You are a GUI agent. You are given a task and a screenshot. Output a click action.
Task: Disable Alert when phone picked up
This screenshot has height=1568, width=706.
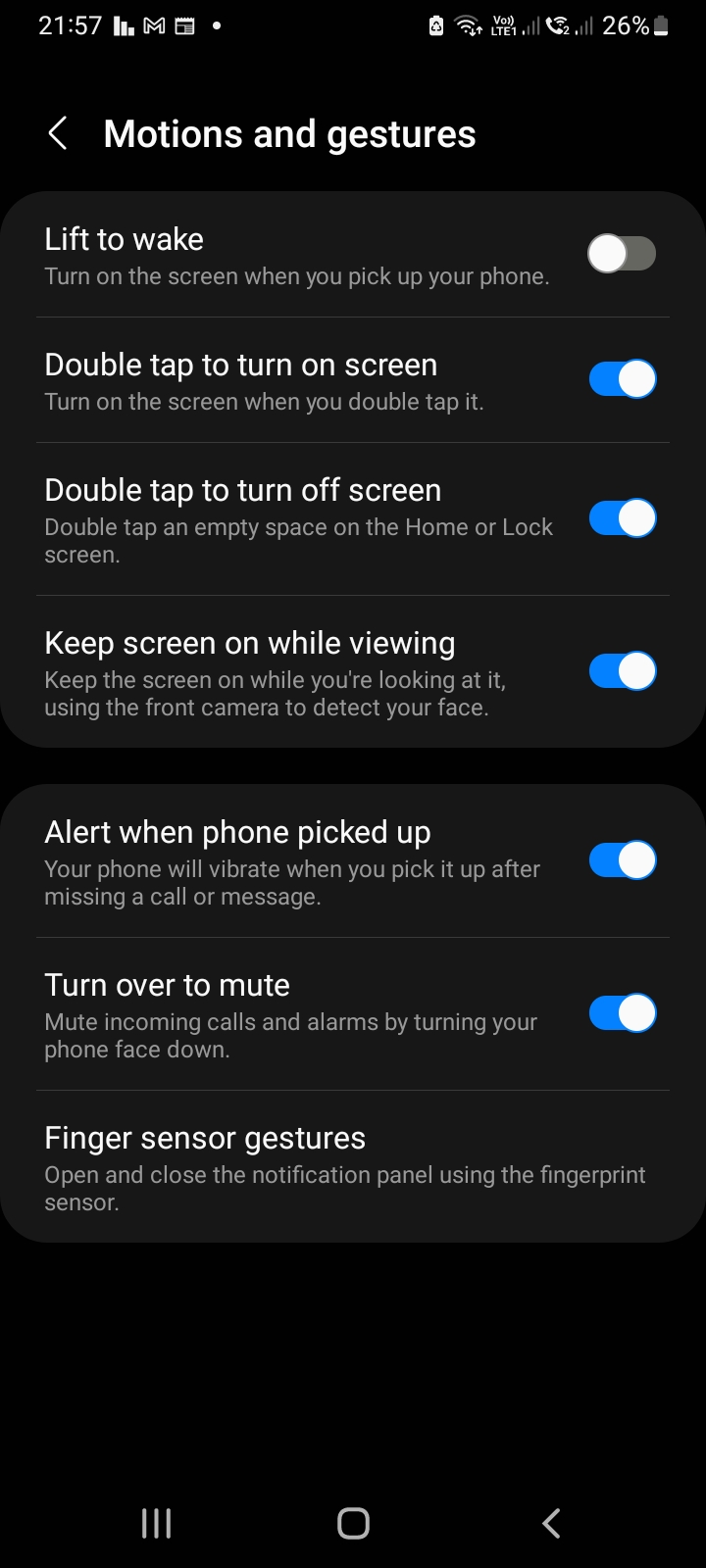coord(622,860)
